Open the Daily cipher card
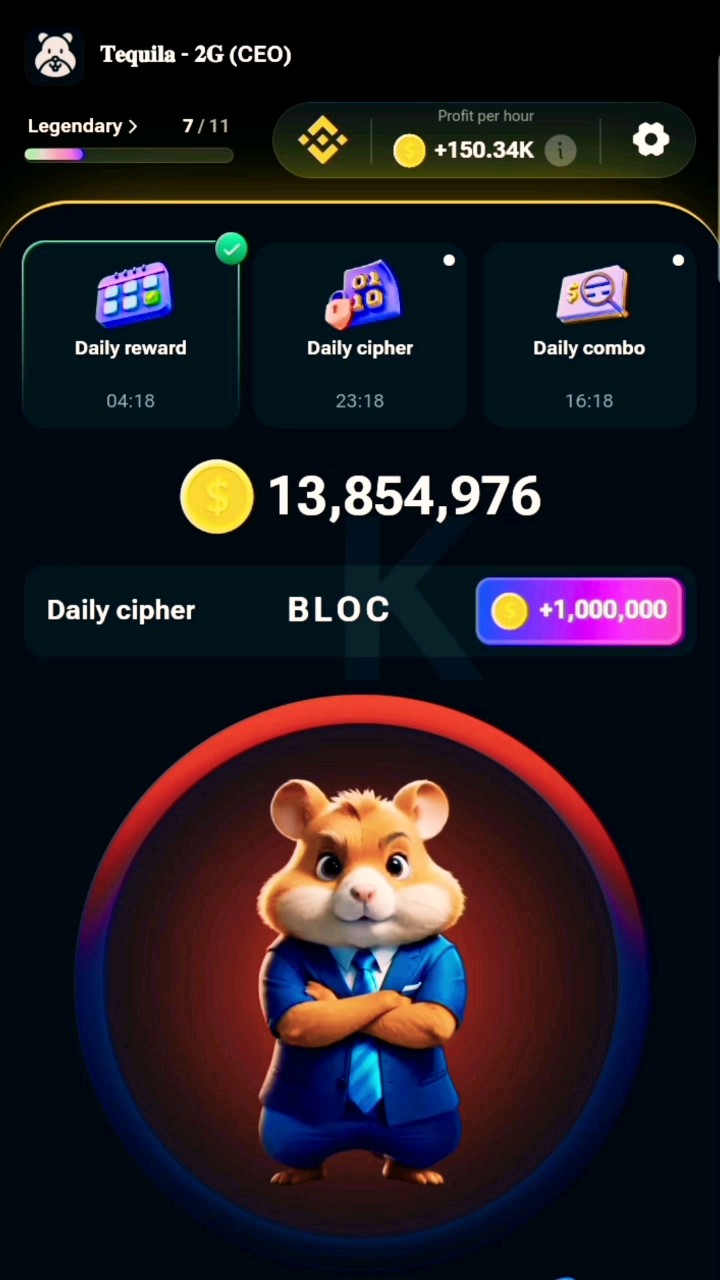 [360, 335]
